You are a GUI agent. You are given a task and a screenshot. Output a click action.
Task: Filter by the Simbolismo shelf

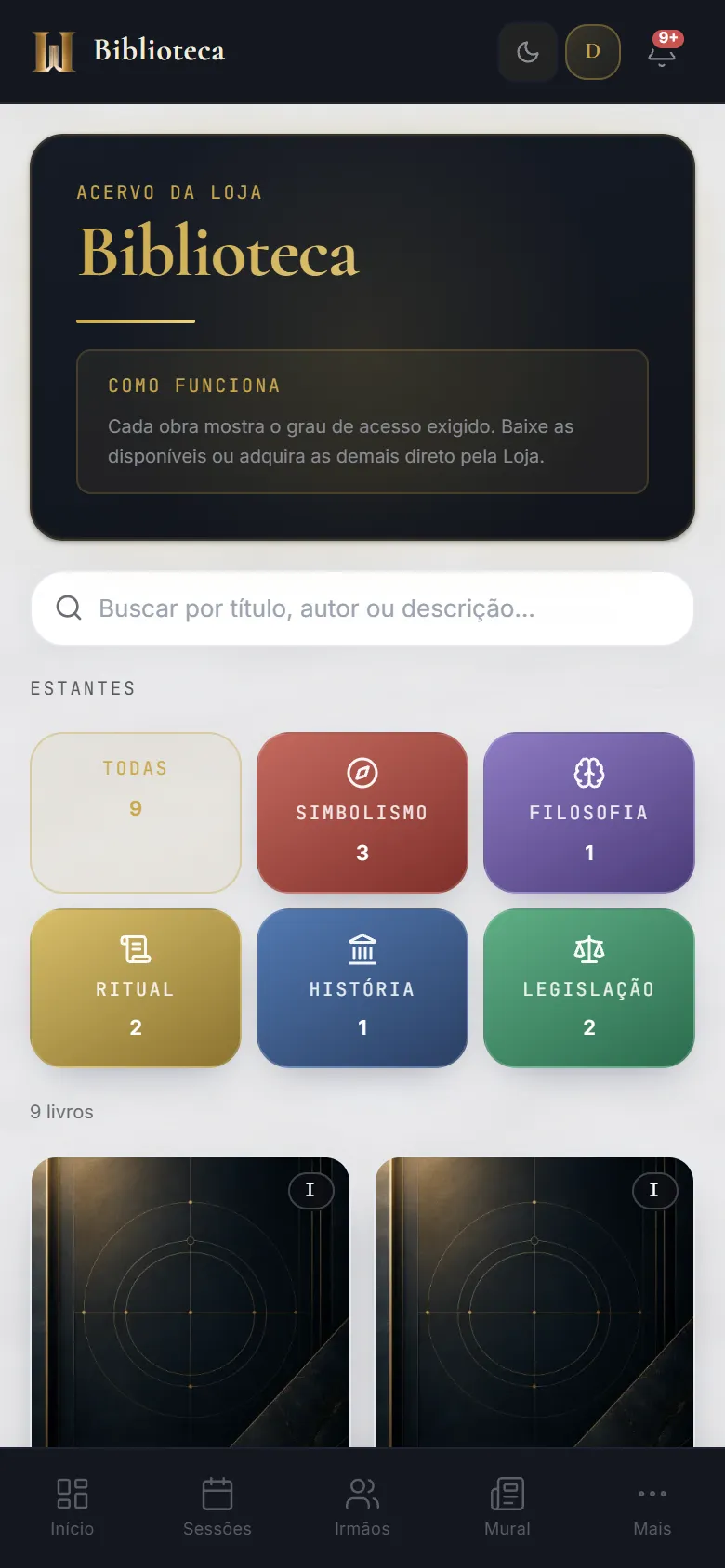click(x=362, y=813)
